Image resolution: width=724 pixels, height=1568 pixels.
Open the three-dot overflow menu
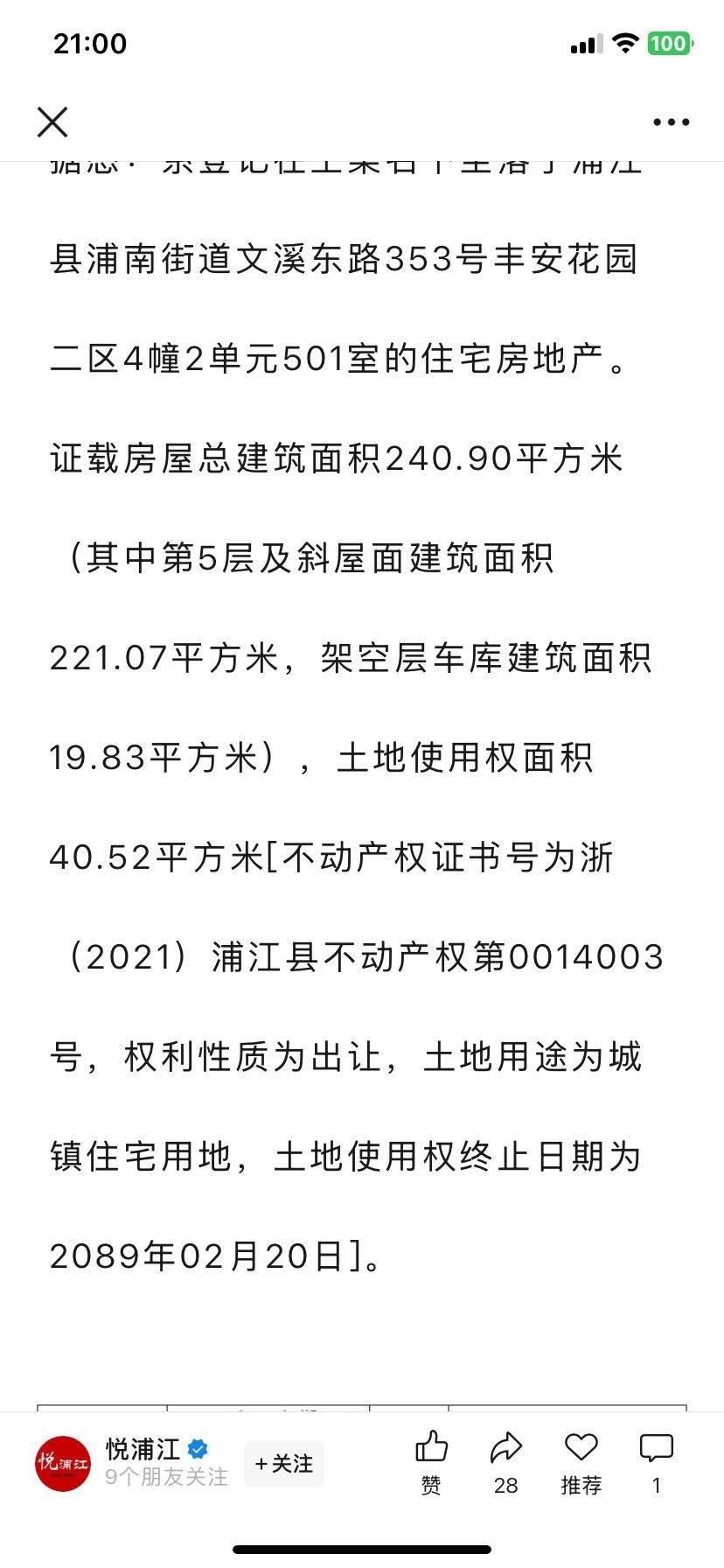pos(671,122)
